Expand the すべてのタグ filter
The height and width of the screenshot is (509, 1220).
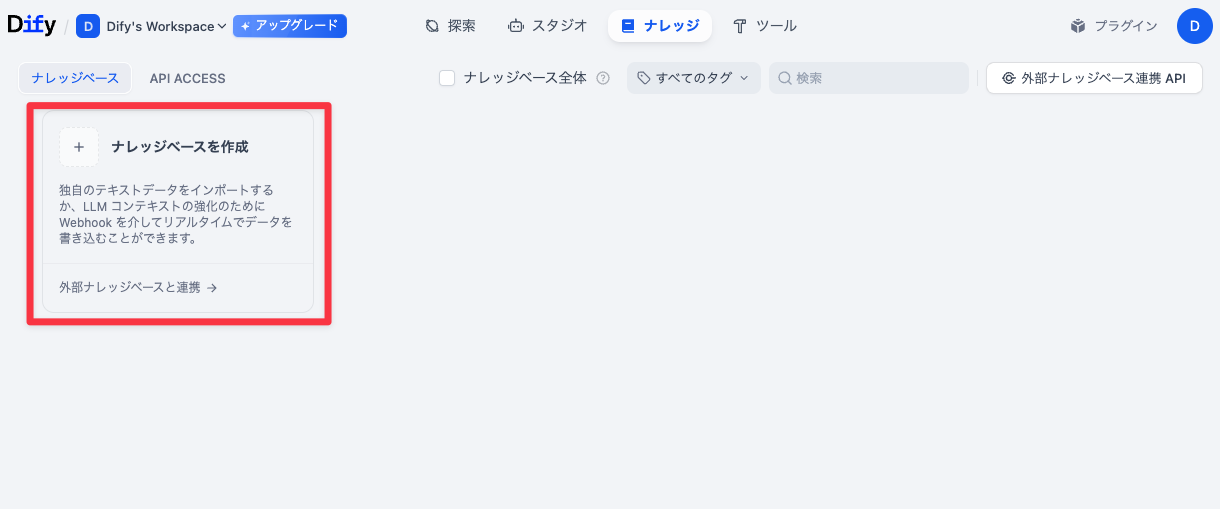tap(693, 78)
